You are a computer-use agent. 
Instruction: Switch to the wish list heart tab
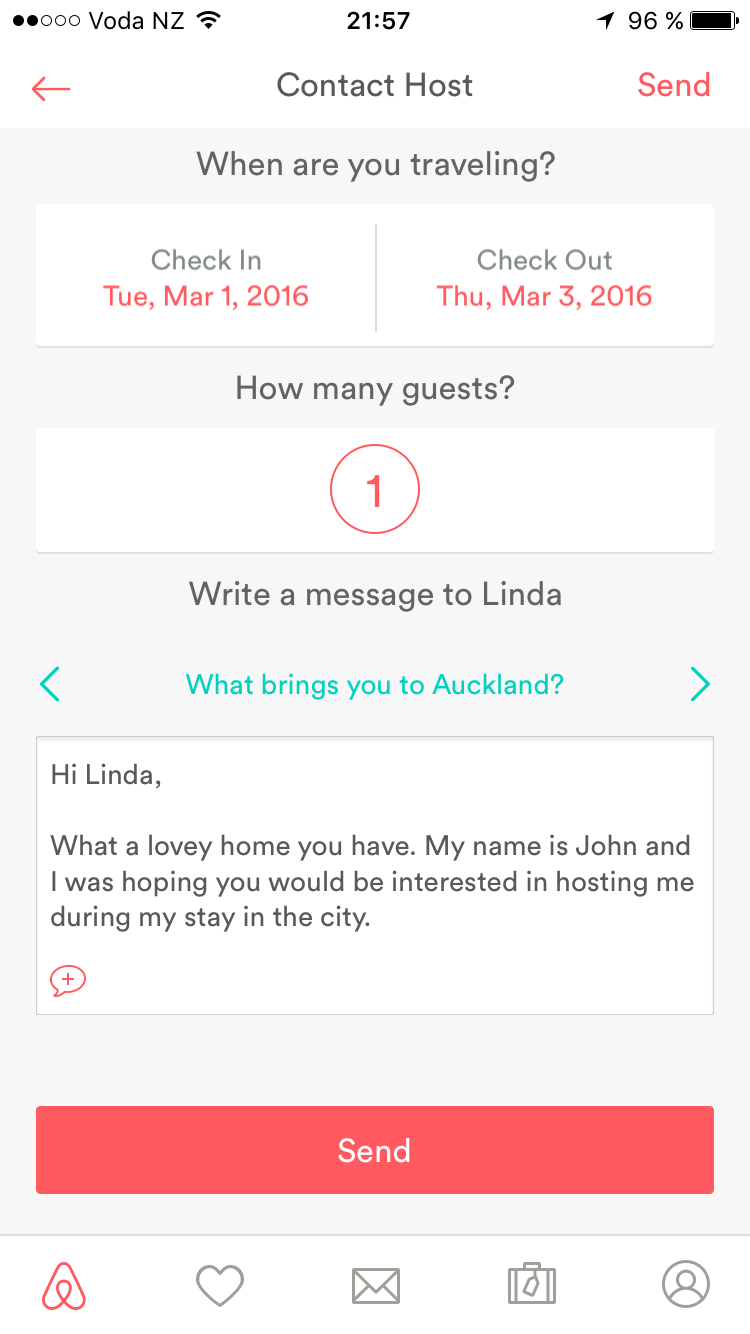click(x=220, y=1285)
